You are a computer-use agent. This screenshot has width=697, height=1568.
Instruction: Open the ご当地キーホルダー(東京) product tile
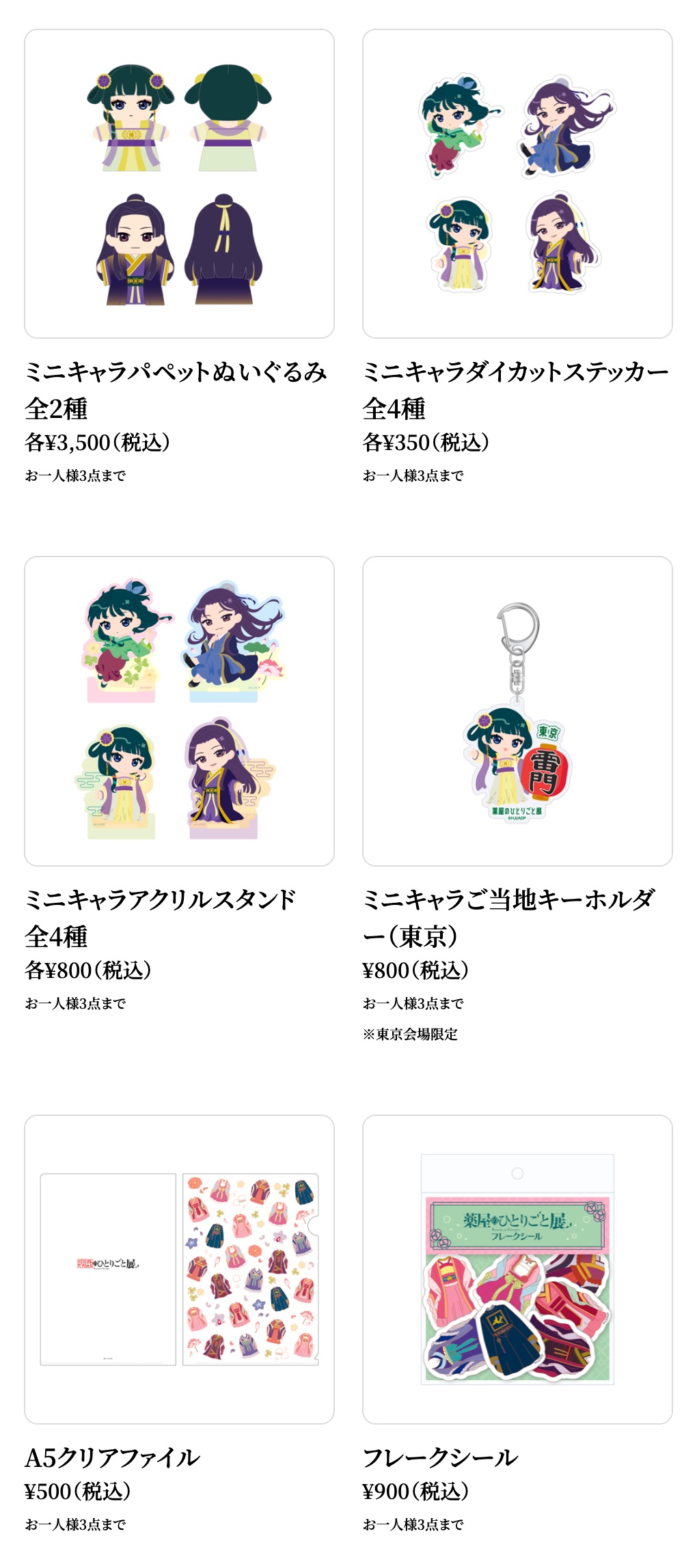(517, 711)
